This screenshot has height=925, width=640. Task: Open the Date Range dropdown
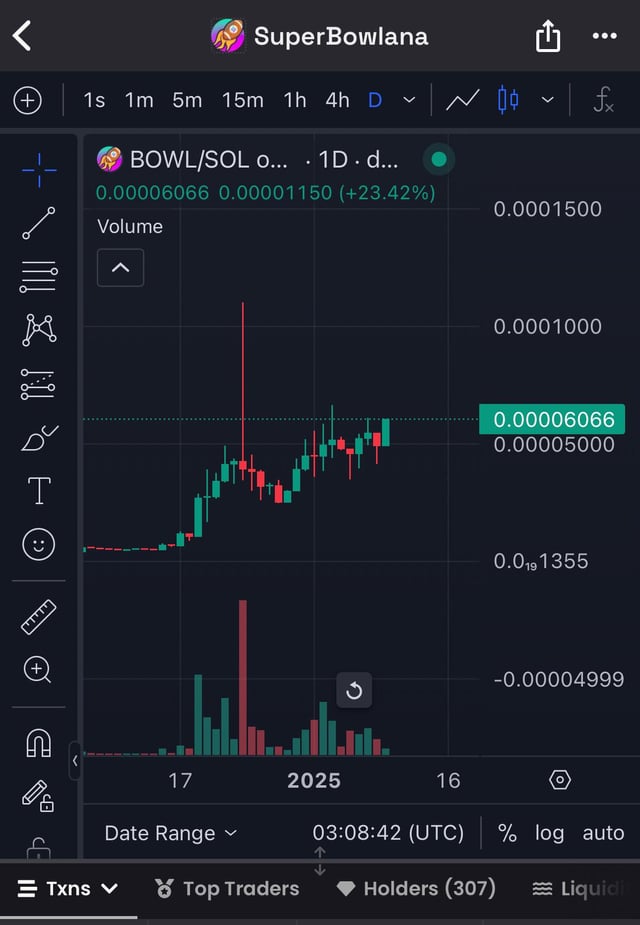click(170, 833)
